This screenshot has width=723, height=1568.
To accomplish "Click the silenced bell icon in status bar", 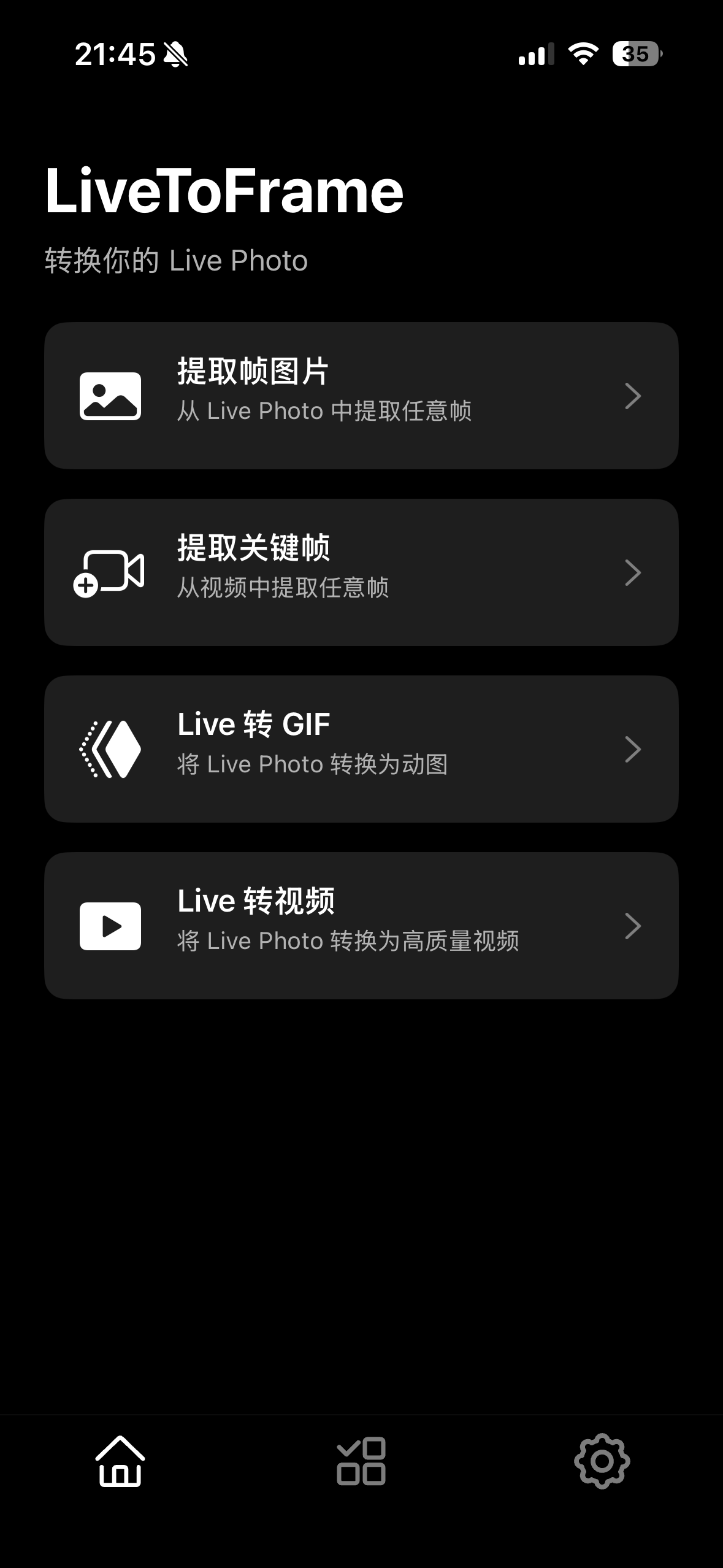I will [176, 55].
